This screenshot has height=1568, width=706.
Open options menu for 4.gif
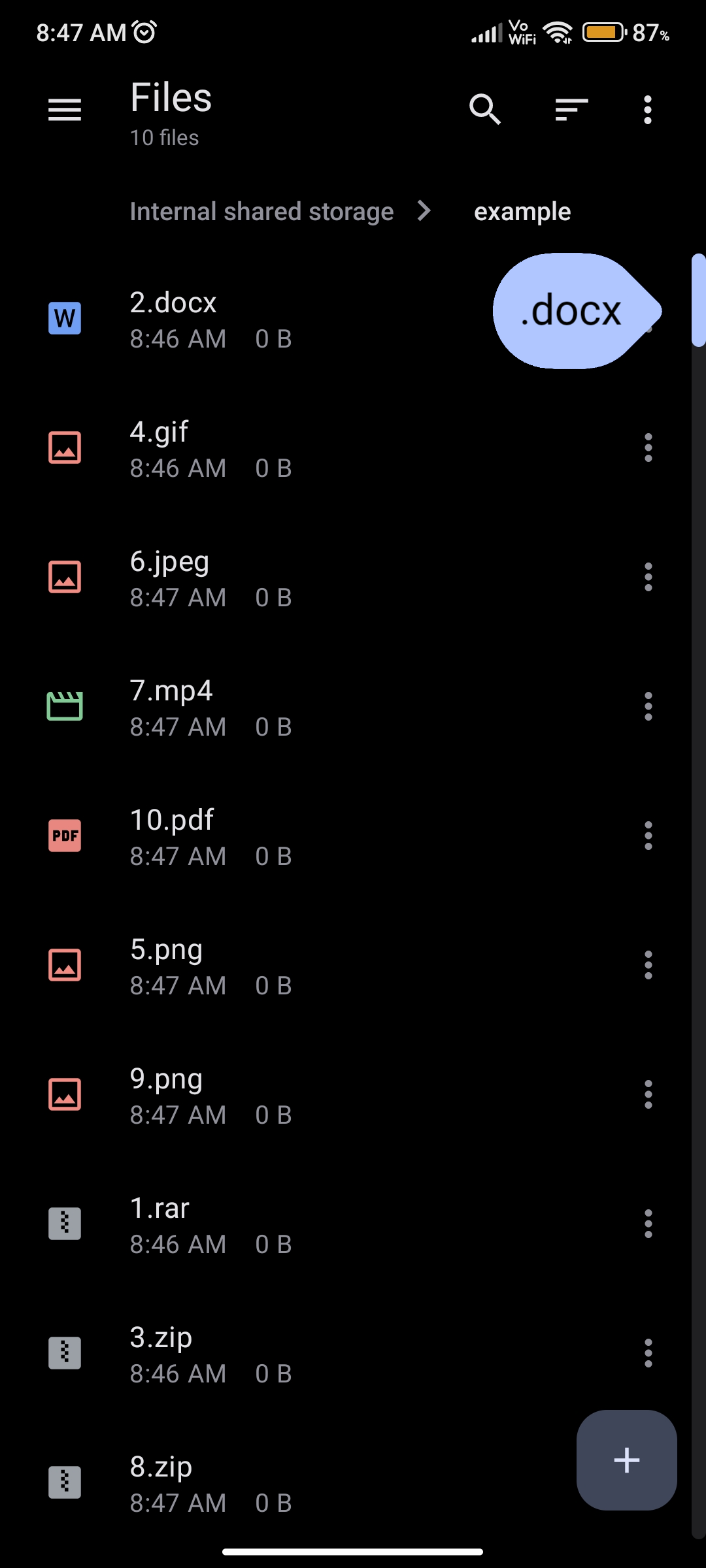point(647,448)
